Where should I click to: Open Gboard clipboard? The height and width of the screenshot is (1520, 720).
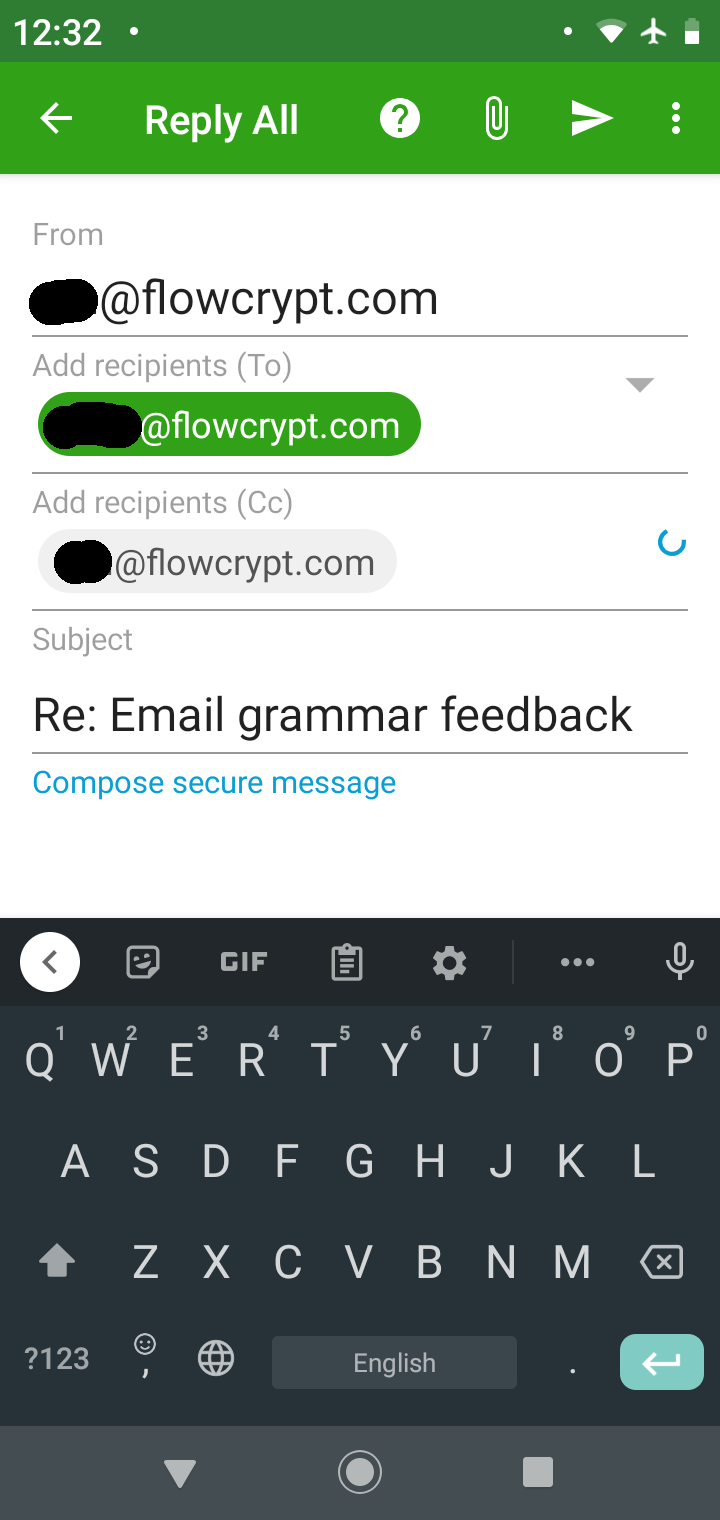tap(346, 962)
